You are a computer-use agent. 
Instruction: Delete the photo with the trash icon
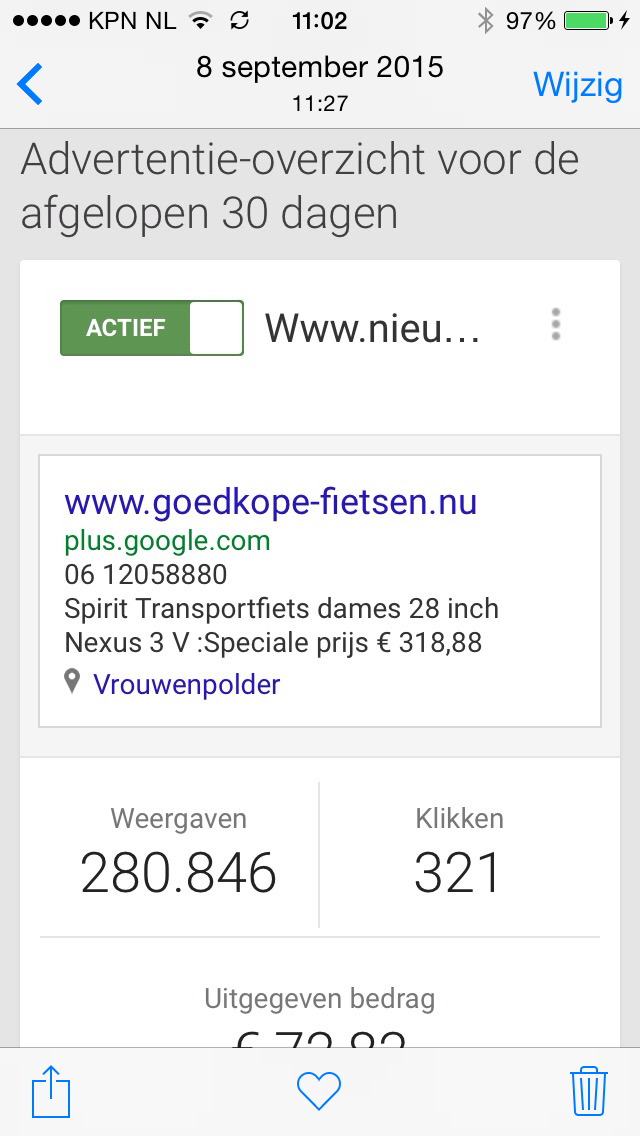(589, 1090)
